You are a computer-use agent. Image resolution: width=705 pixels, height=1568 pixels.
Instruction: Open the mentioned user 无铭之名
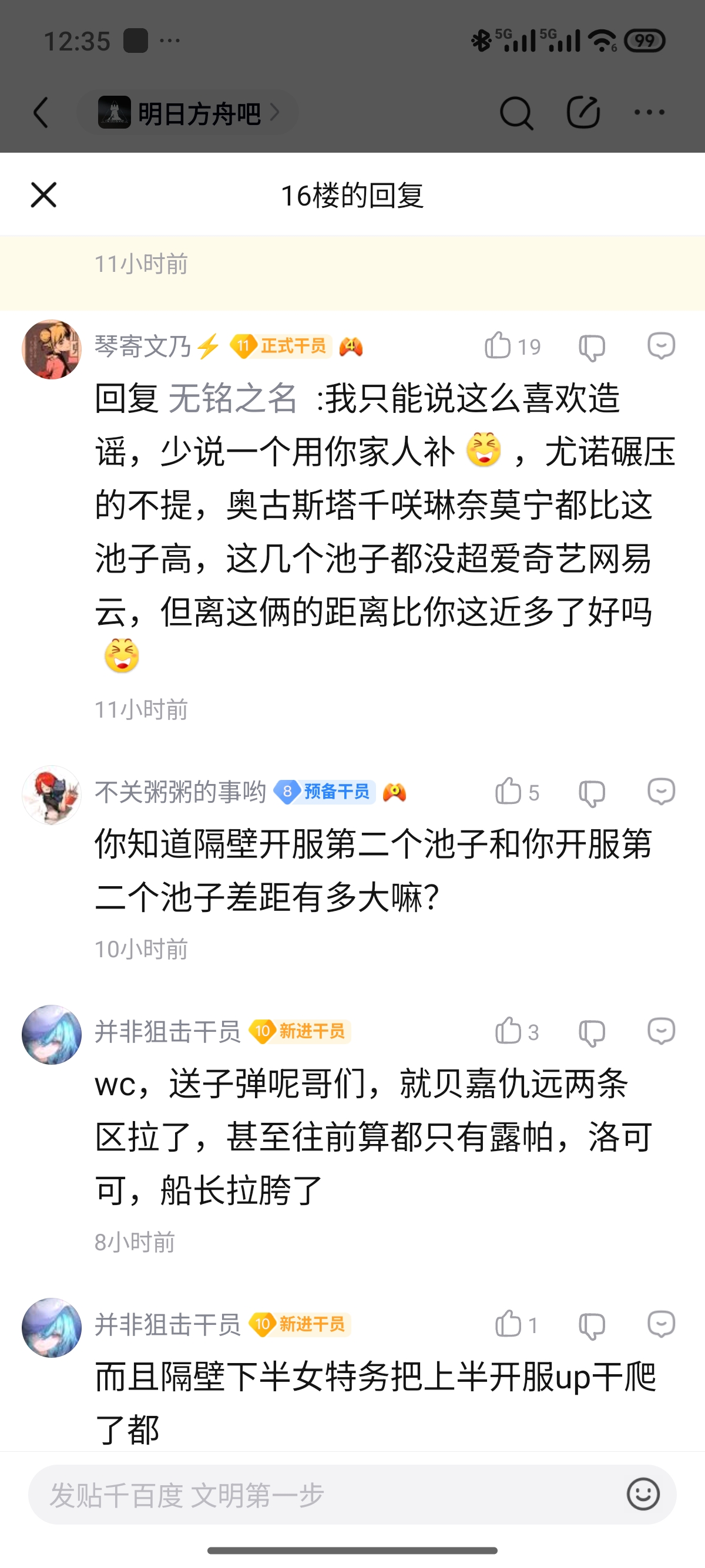(x=233, y=399)
